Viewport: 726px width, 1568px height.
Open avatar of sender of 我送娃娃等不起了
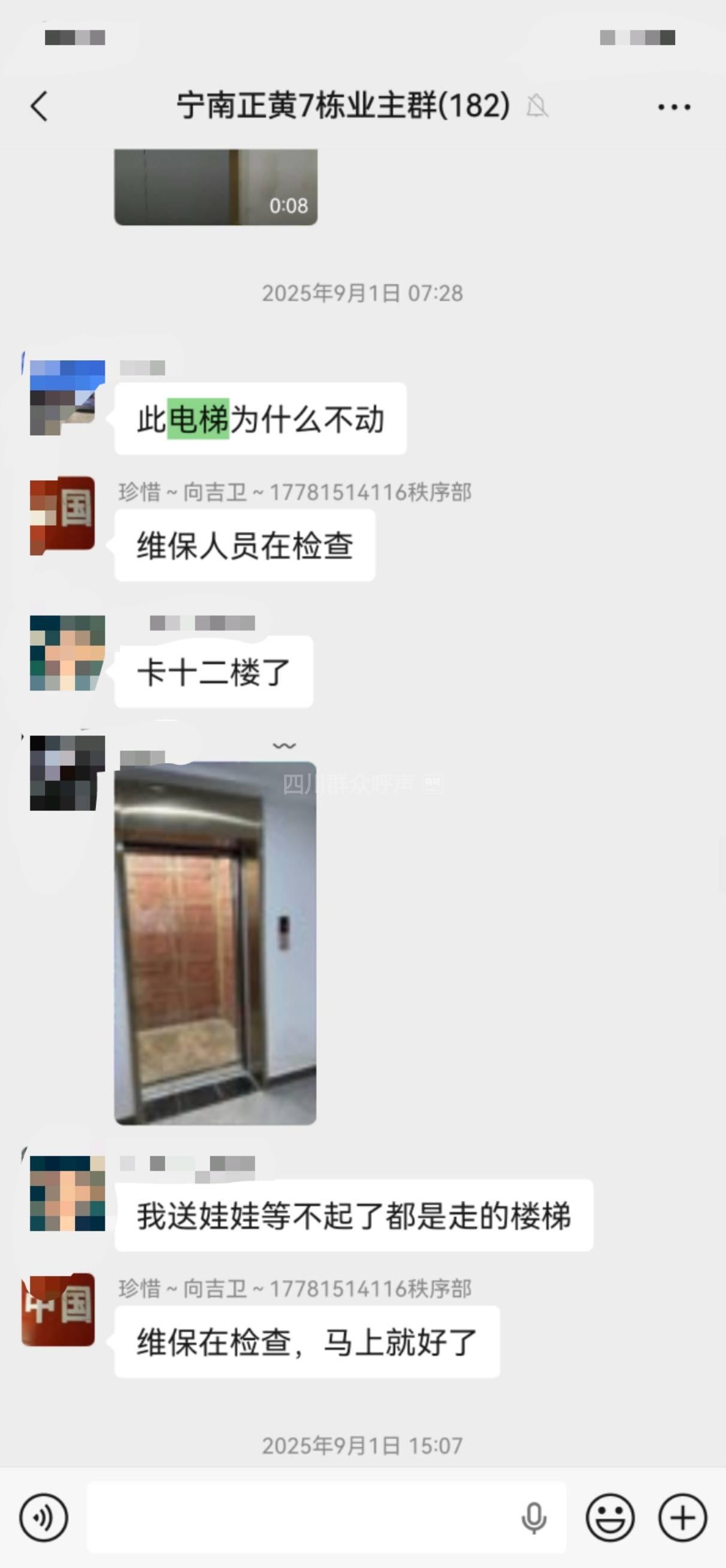pyautogui.click(x=67, y=1193)
